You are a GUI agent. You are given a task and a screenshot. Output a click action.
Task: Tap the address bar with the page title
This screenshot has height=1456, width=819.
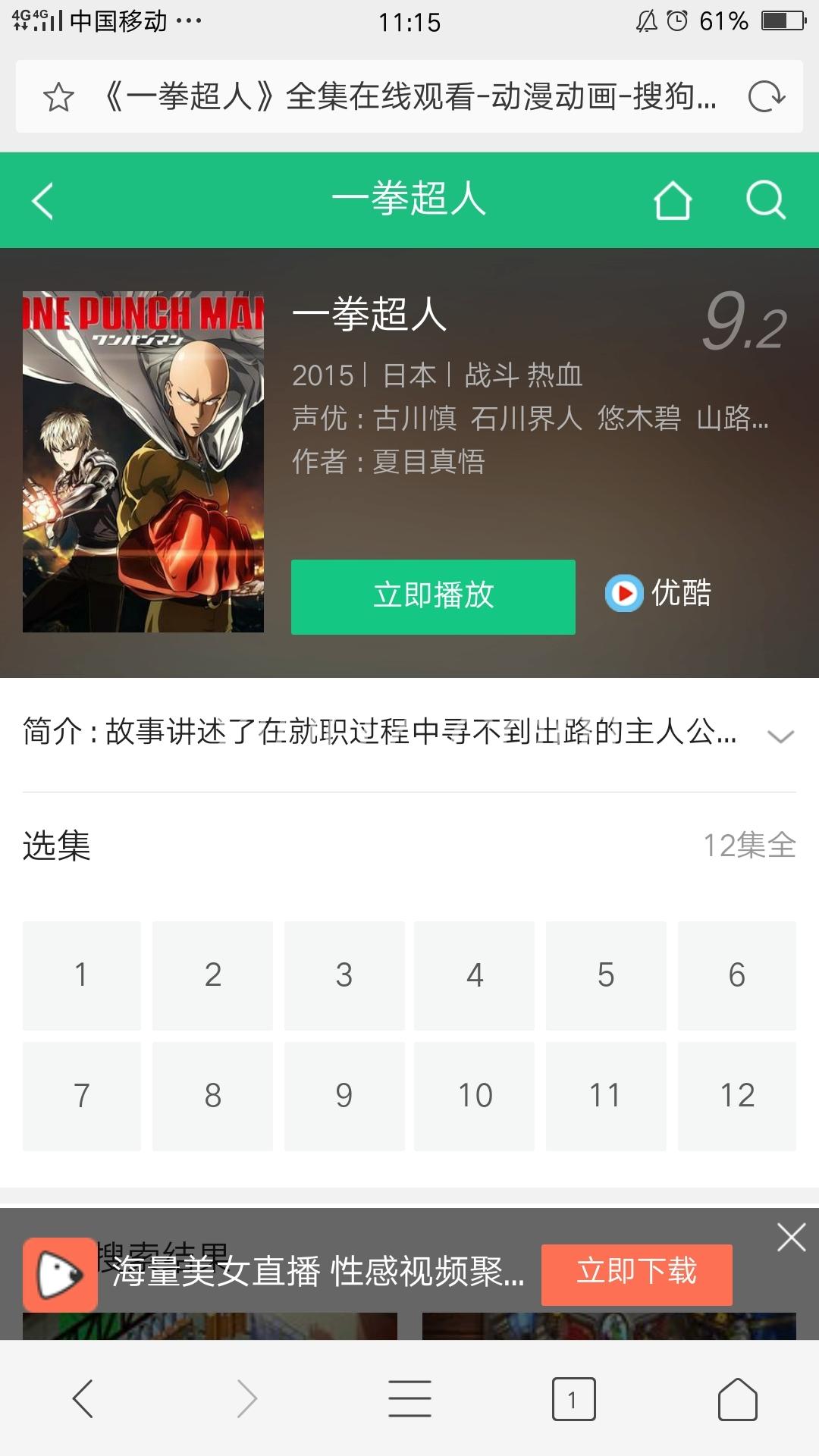409,97
